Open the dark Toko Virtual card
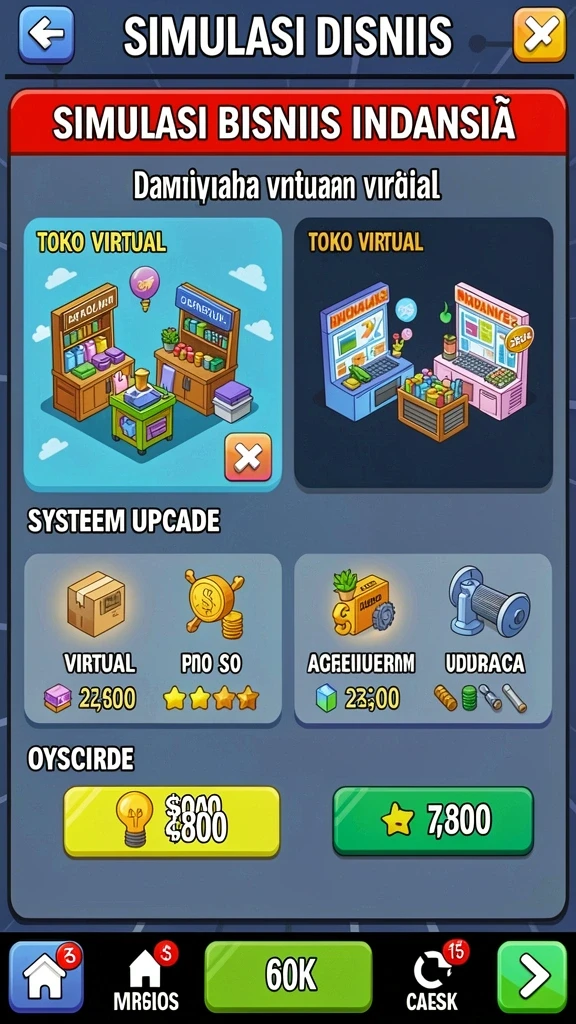Image resolution: width=576 pixels, height=1024 pixels. click(423, 353)
